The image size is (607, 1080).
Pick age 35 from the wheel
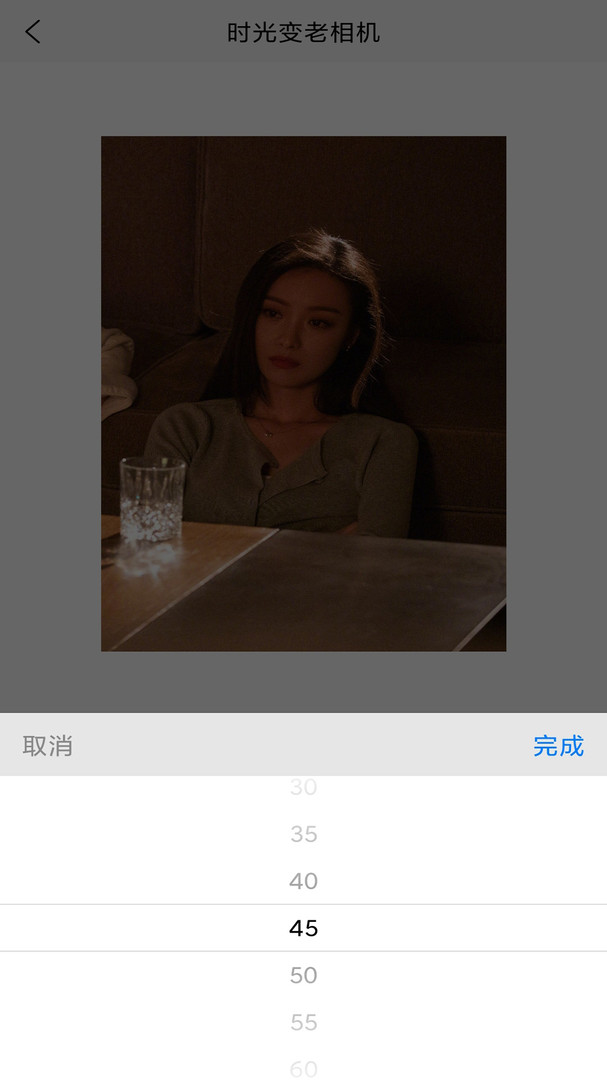pyautogui.click(x=303, y=834)
